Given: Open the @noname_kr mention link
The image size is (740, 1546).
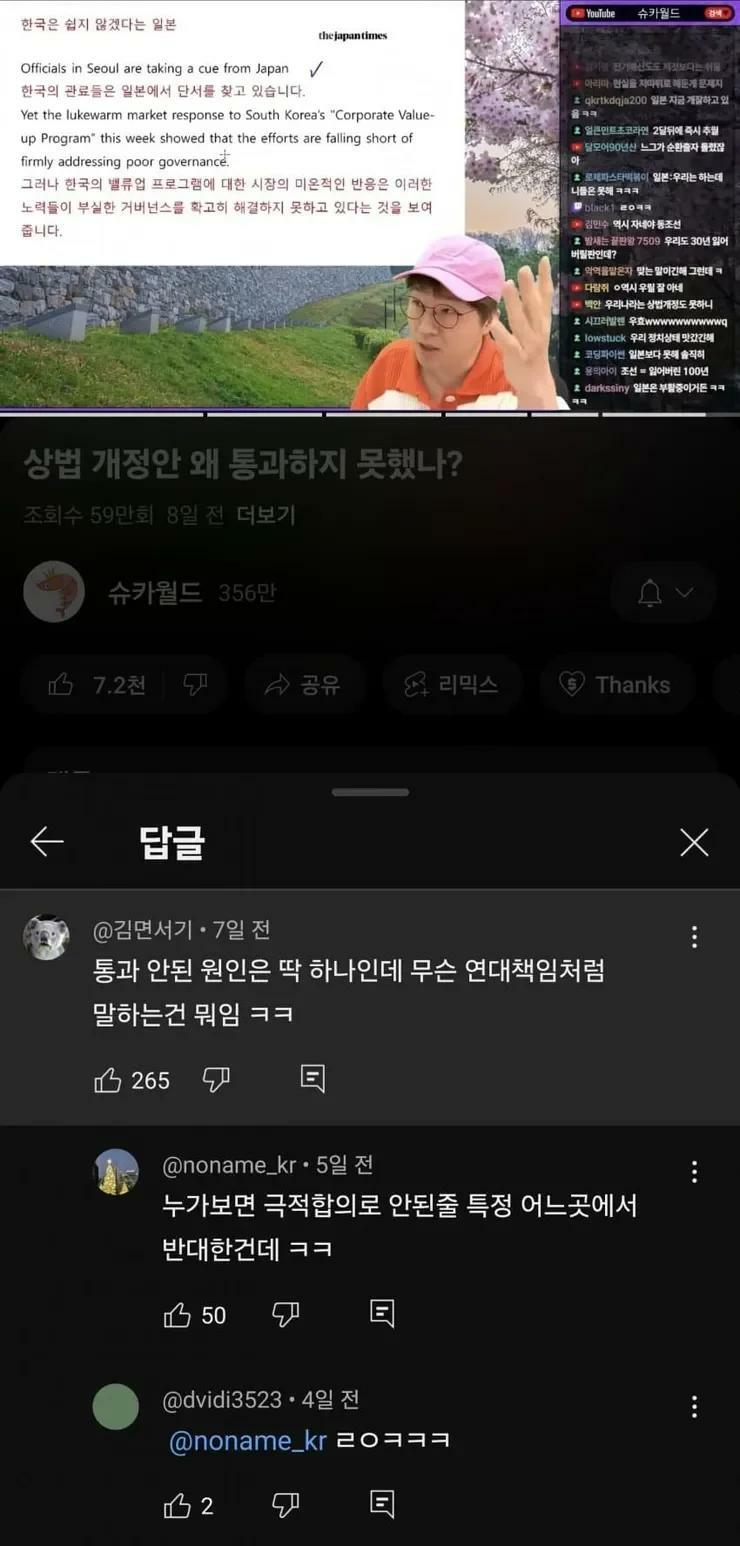Looking at the screenshot, I should (x=235, y=1441).
